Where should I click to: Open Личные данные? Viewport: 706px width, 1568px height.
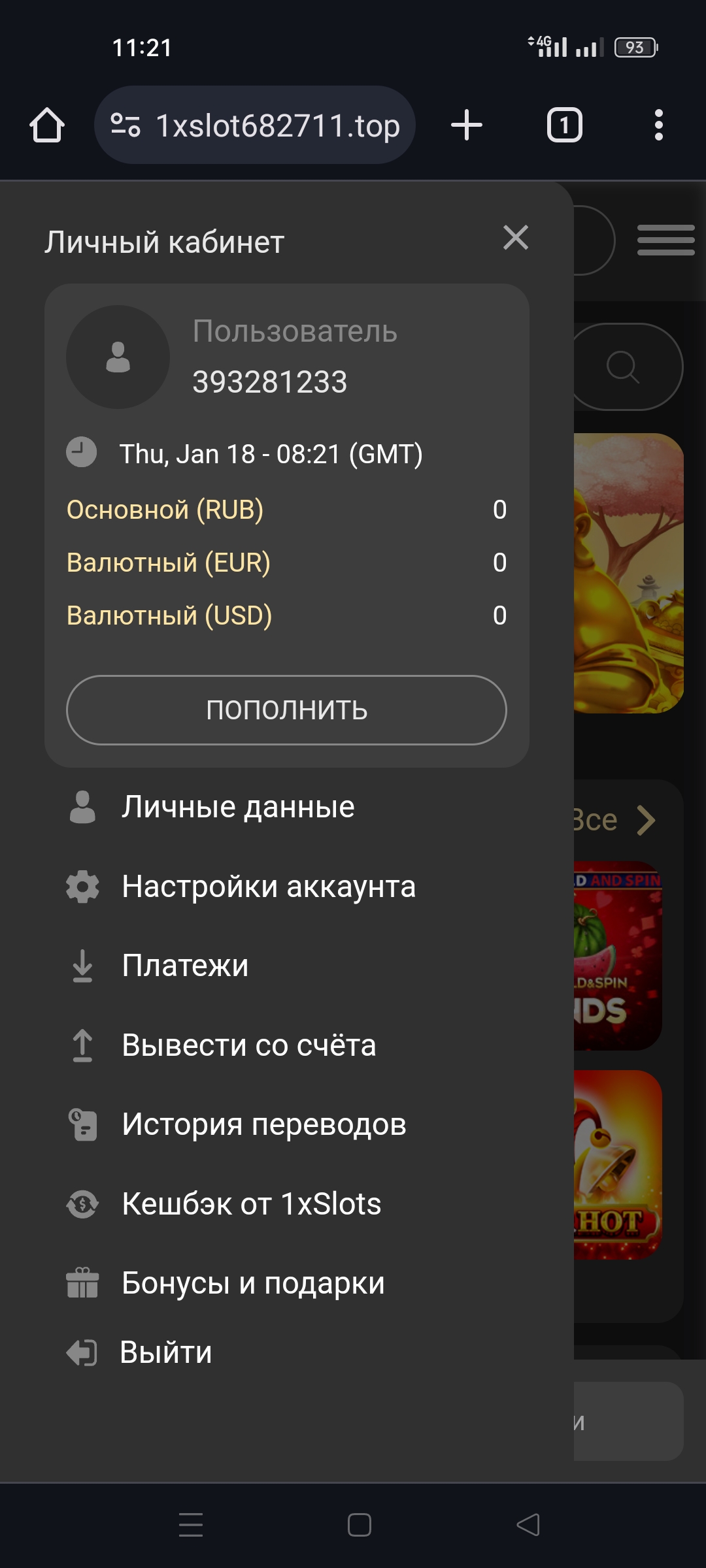pos(286,807)
